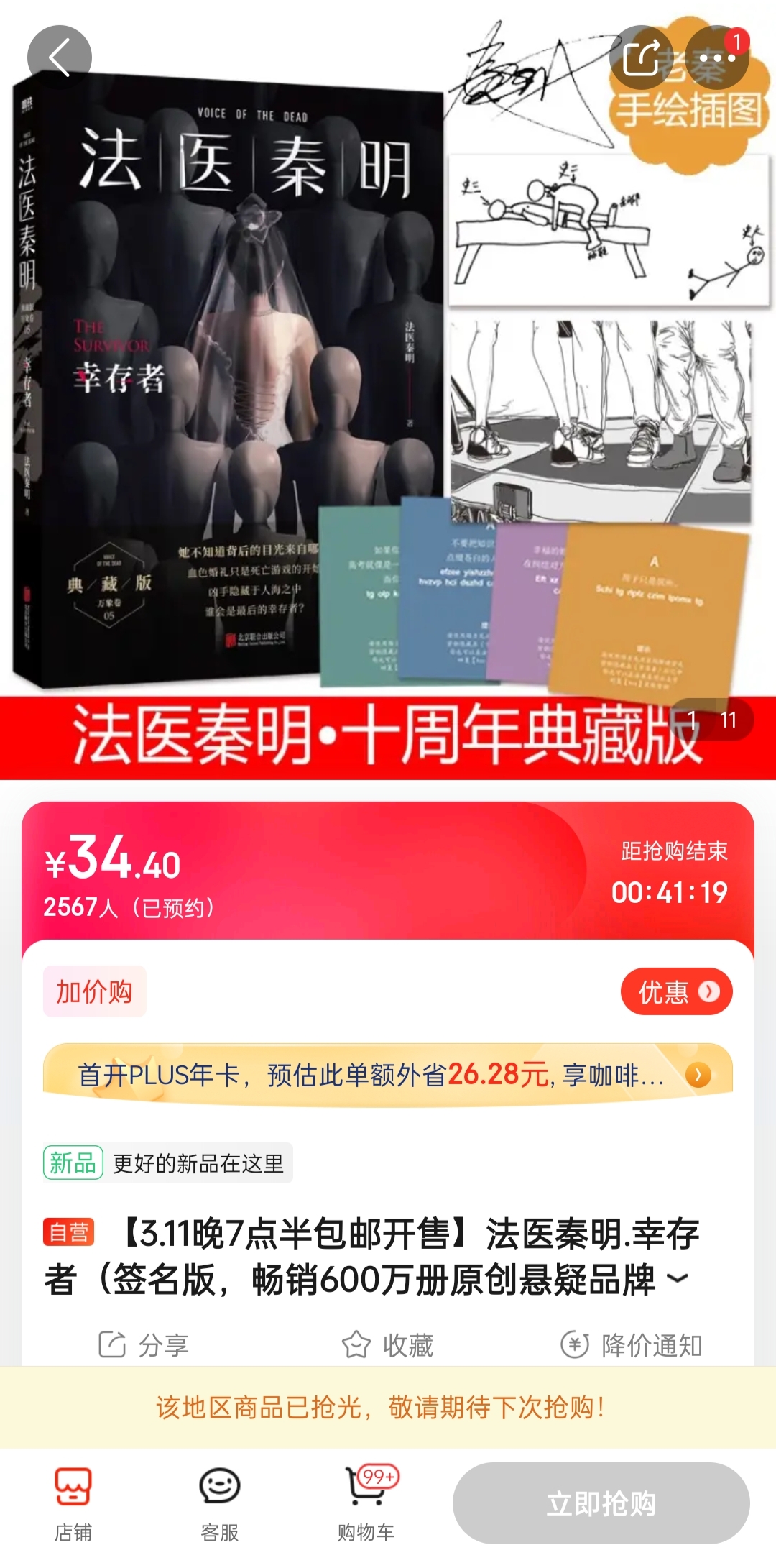
Task: Tap 分享 below the title
Action: (x=144, y=1344)
